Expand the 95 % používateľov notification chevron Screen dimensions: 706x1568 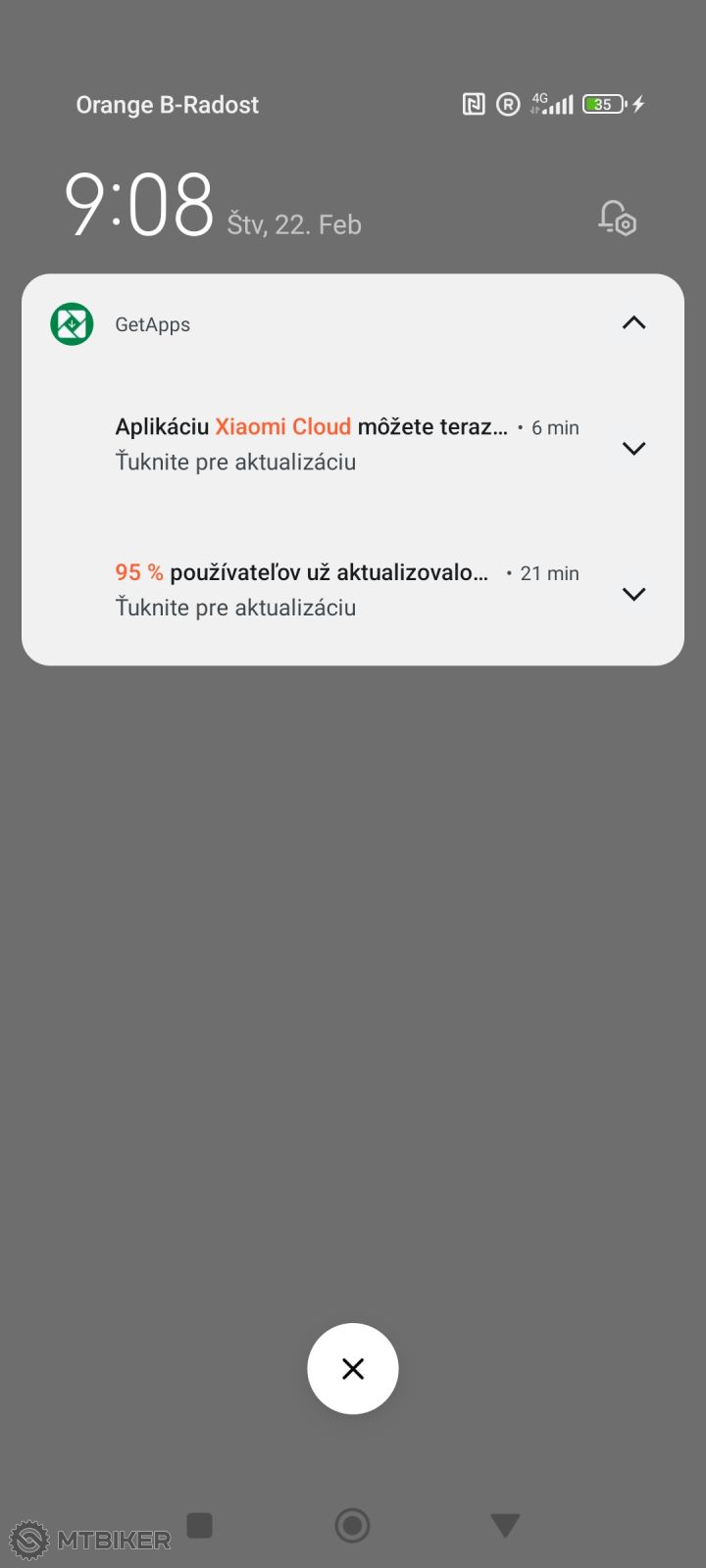tap(633, 594)
